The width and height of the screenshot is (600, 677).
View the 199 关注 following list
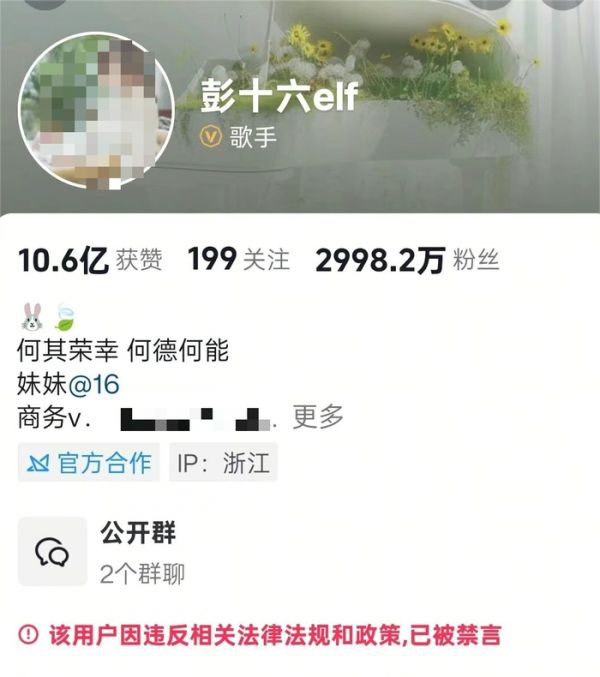click(x=239, y=261)
